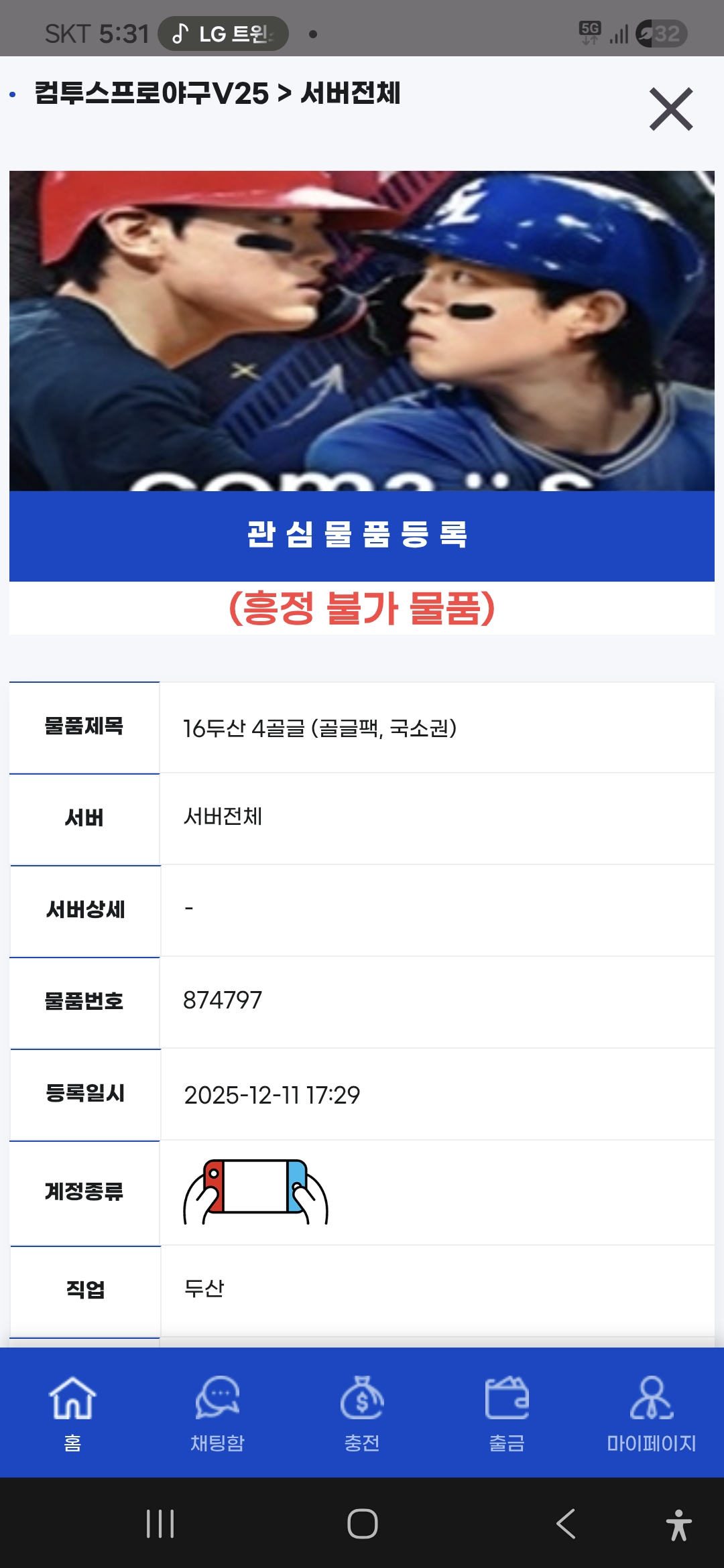Close the item detail page
724x1568 pixels.
670,109
